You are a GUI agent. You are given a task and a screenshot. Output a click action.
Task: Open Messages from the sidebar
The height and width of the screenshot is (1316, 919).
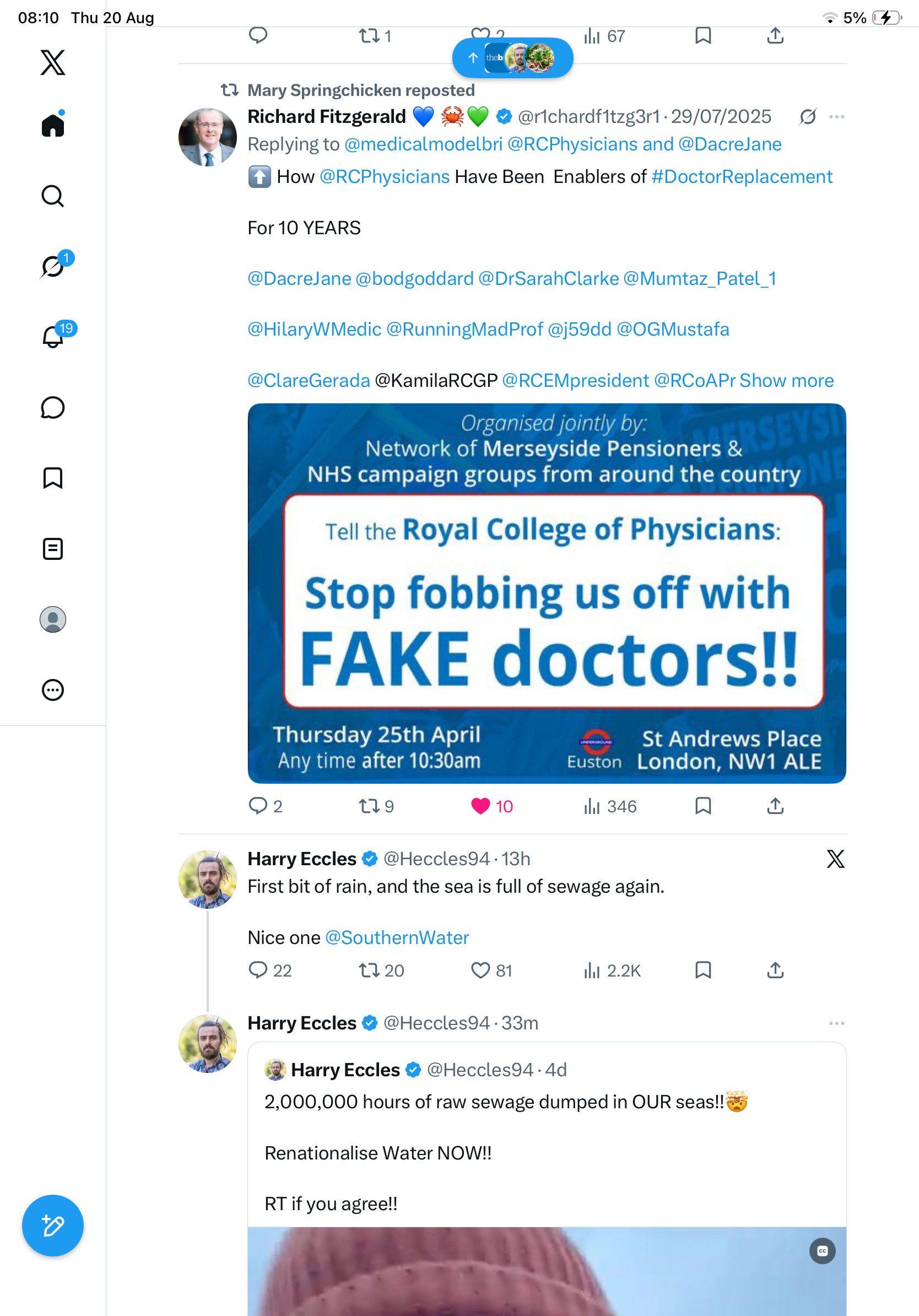coord(53,407)
